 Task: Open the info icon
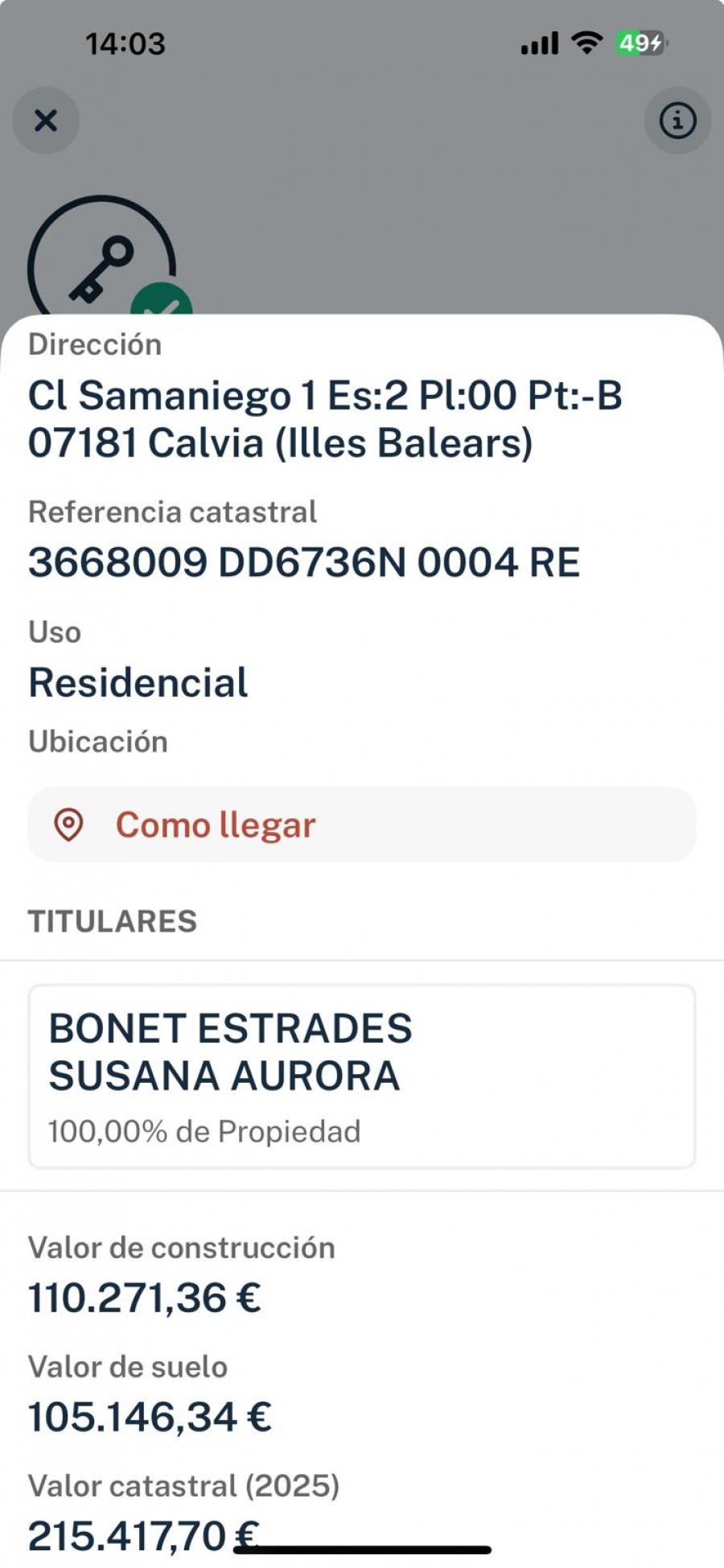click(x=677, y=121)
